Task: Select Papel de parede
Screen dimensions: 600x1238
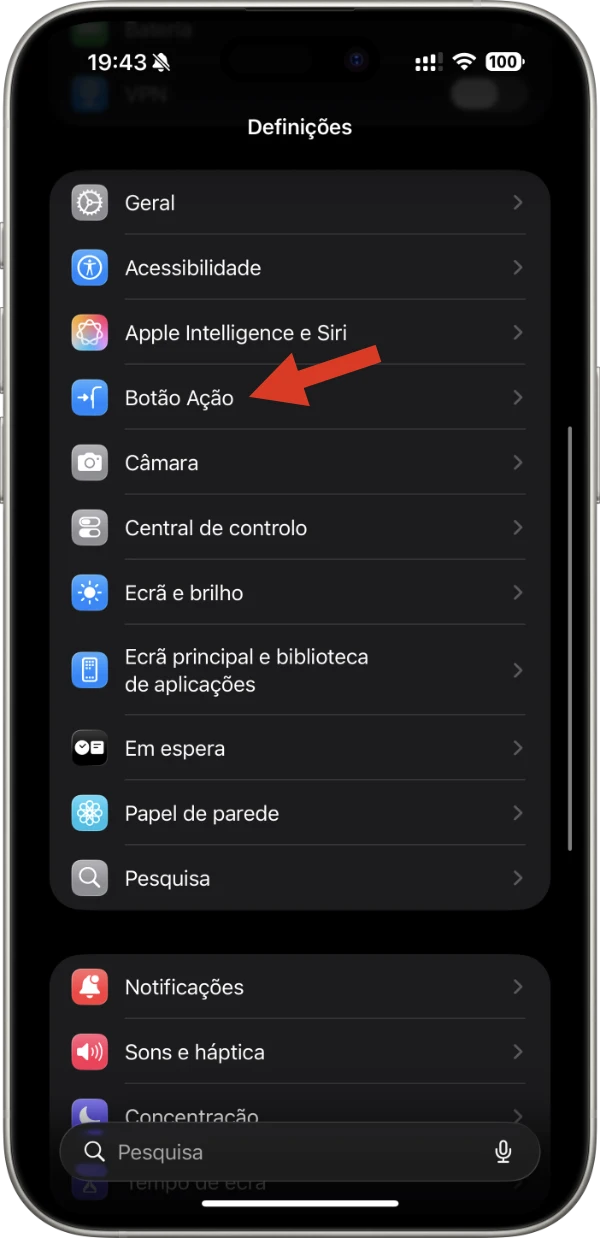Action: 300,813
